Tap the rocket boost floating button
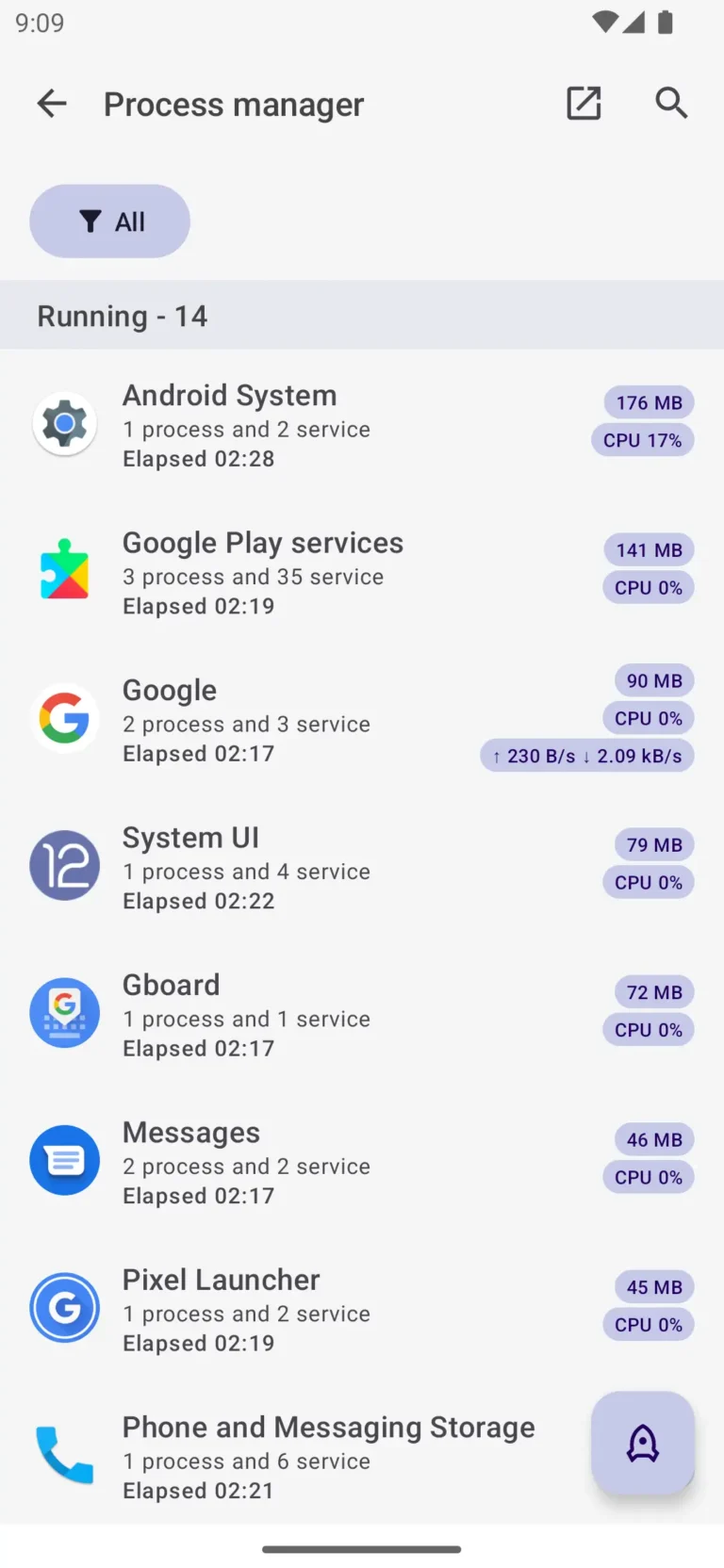Screen dimensions: 724x1568 (643, 1443)
